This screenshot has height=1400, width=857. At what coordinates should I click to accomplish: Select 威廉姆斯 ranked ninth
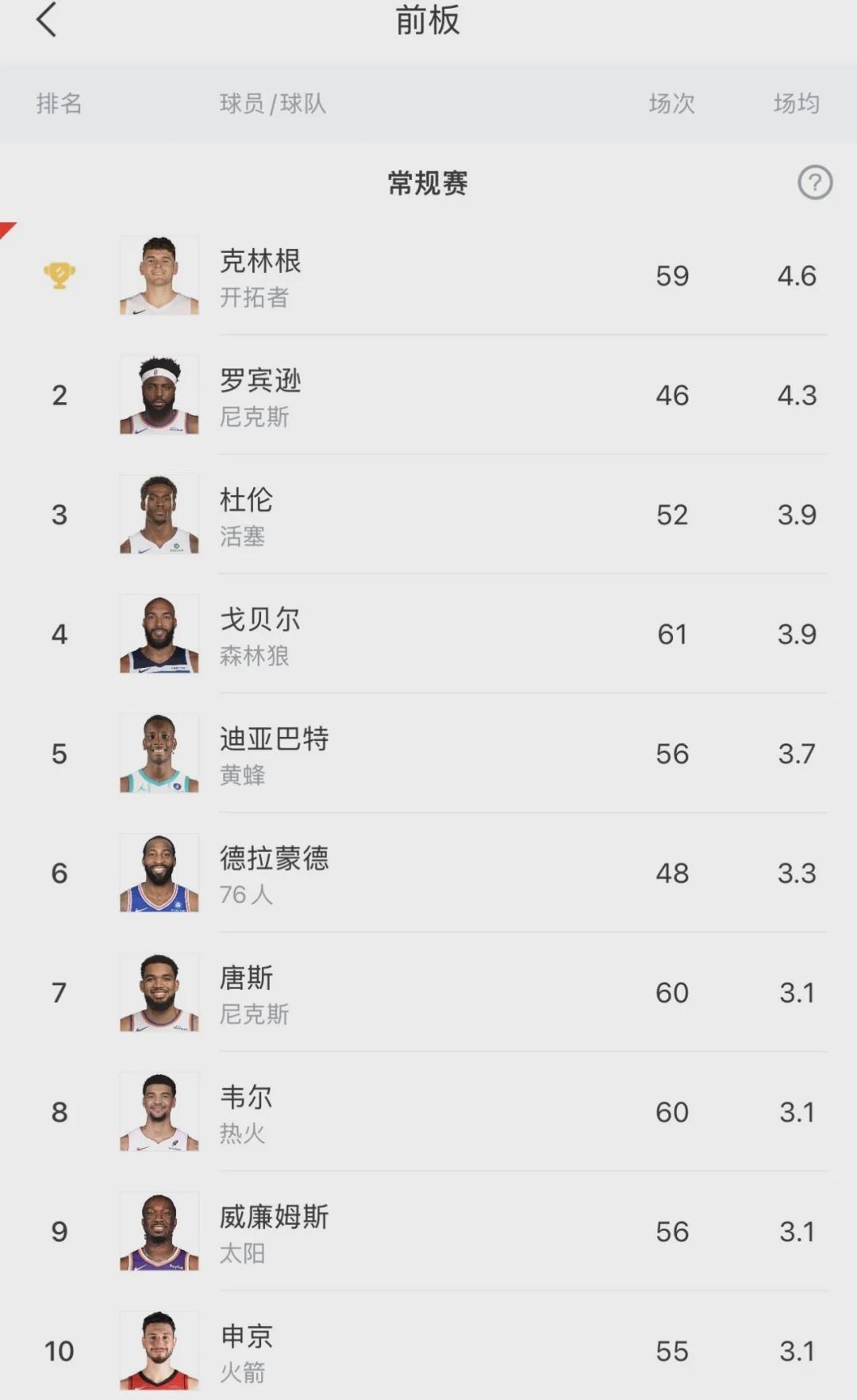coord(275,1218)
